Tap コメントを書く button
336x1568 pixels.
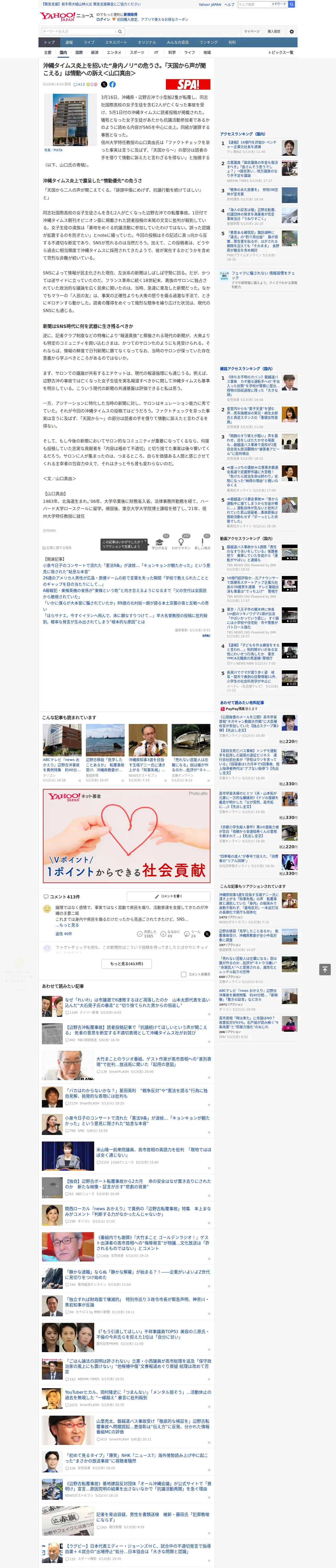point(169,897)
